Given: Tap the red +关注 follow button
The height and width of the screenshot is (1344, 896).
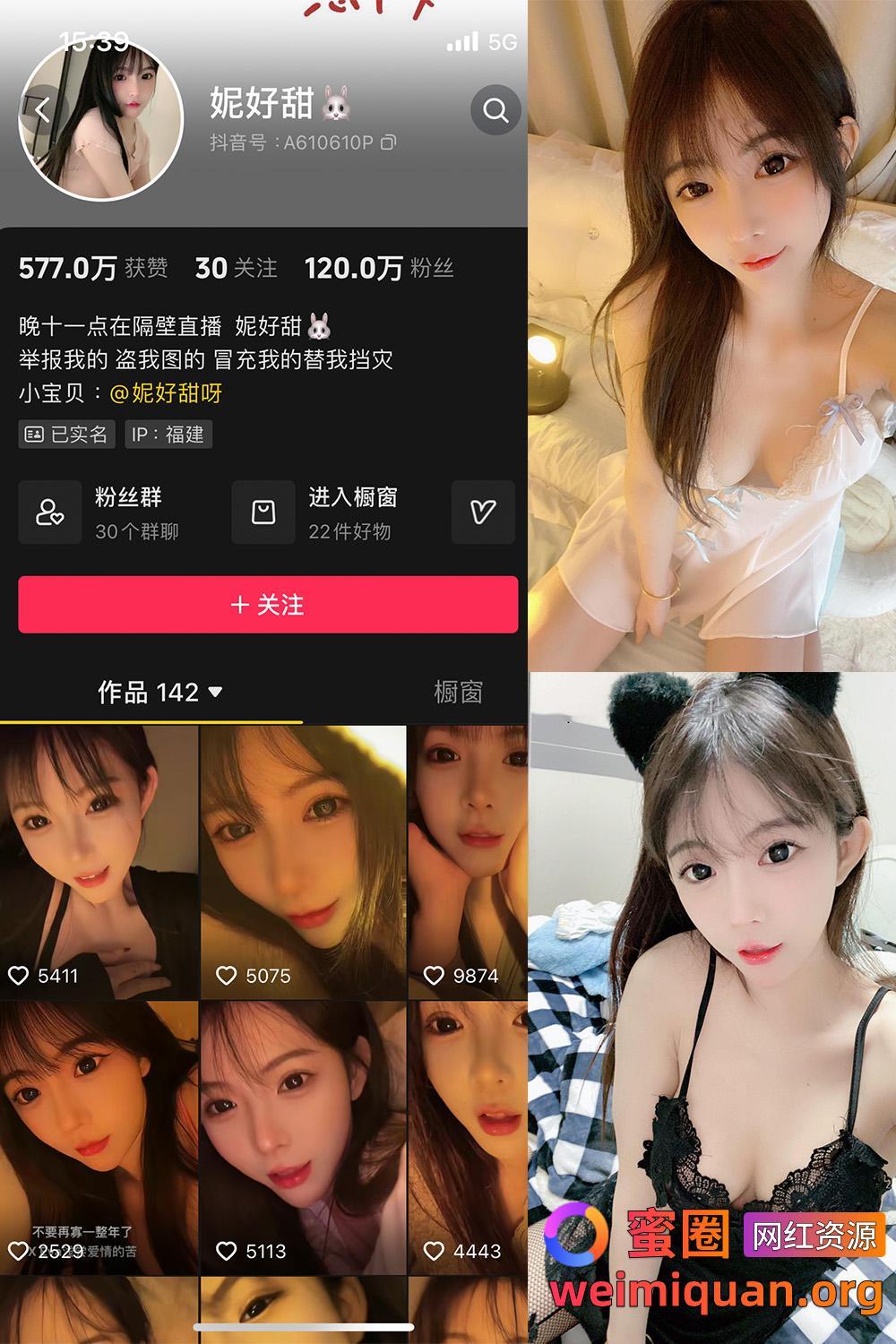Looking at the screenshot, I should tap(268, 606).
